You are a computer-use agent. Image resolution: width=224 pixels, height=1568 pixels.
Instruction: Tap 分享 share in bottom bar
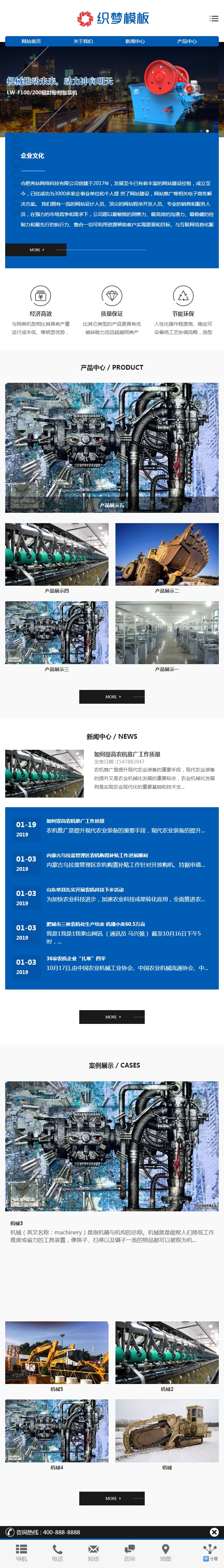210,1552
